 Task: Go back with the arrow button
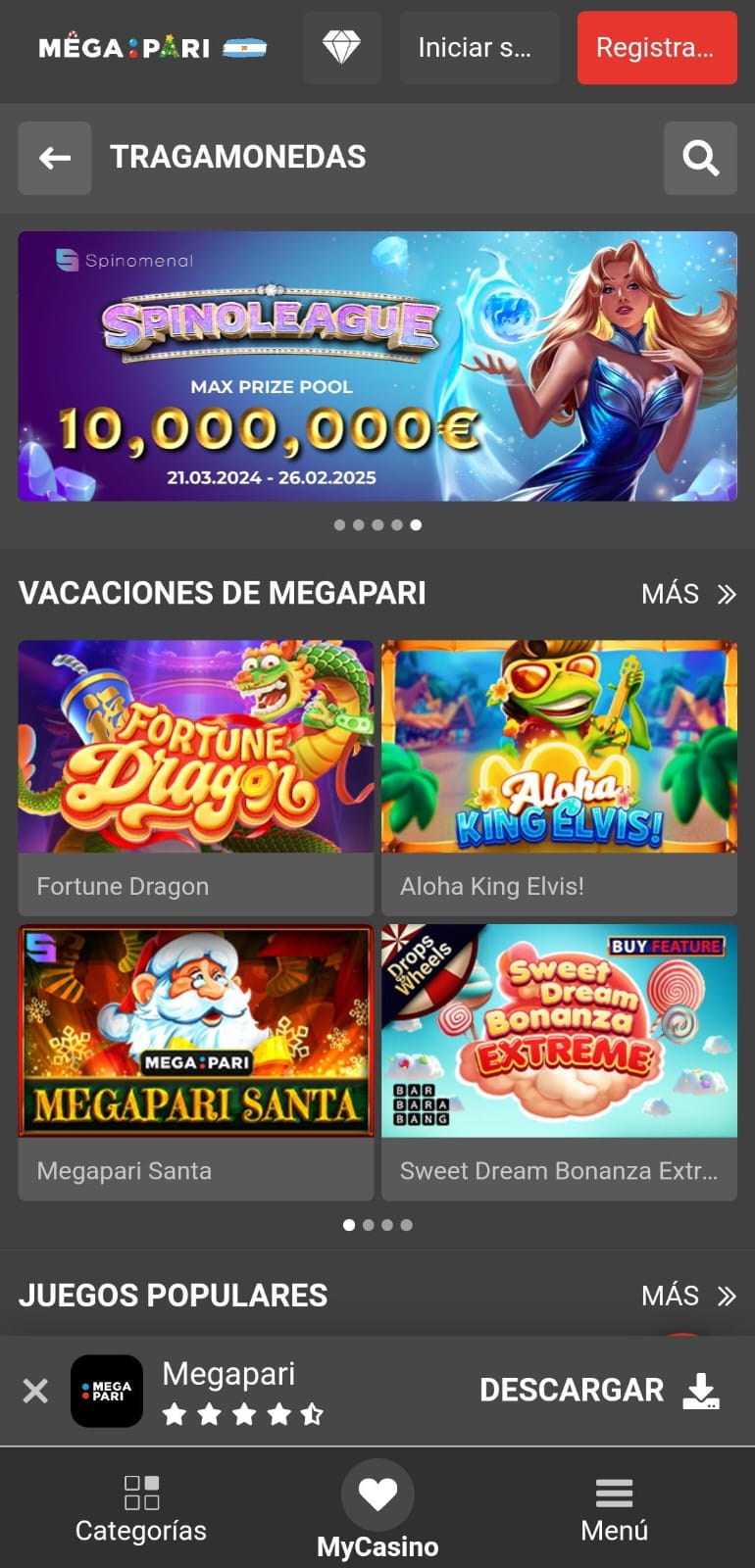[55, 158]
